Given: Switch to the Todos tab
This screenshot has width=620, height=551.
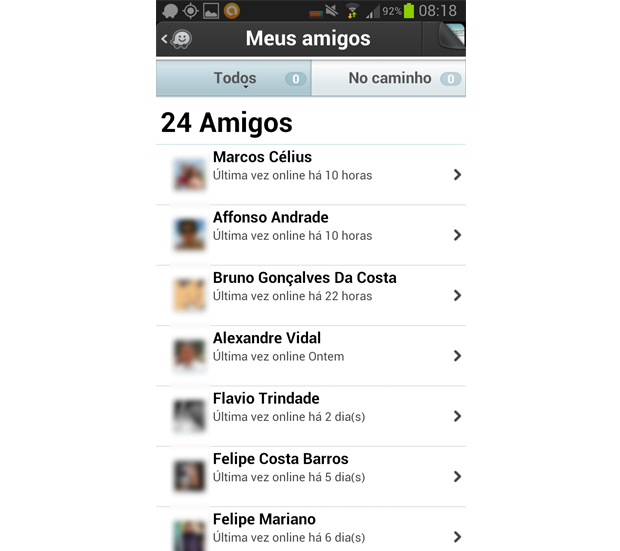Looking at the screenshot, I should point(234,78).
